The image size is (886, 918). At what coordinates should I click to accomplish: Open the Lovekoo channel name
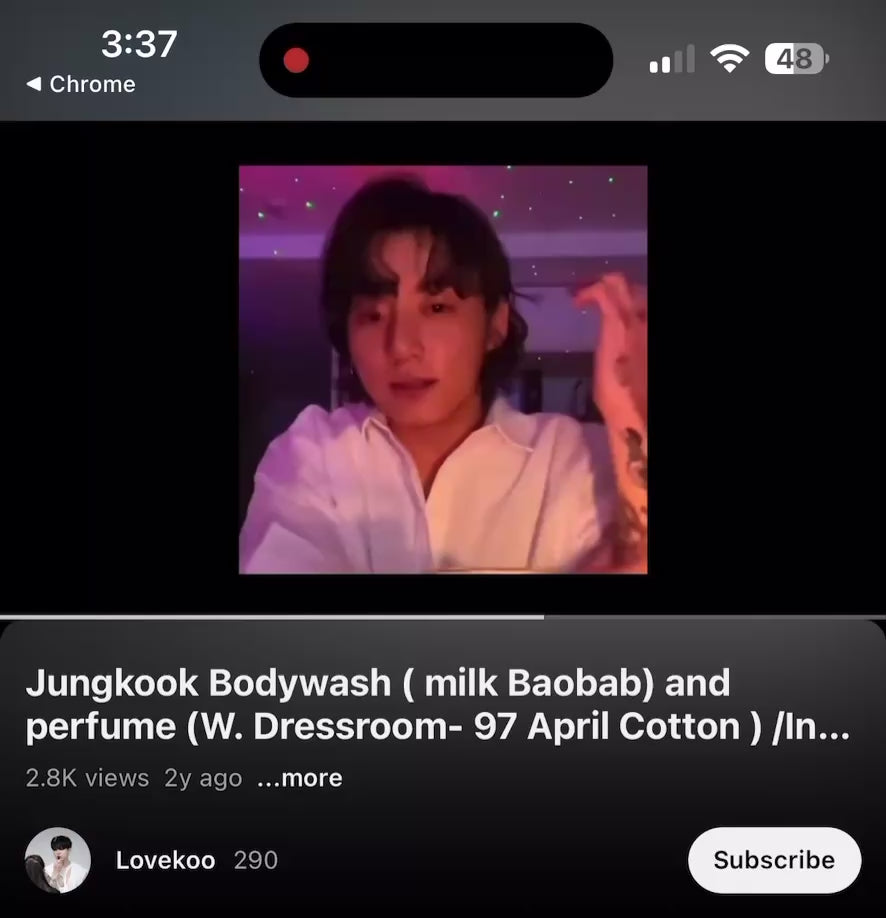click(165, 860)
